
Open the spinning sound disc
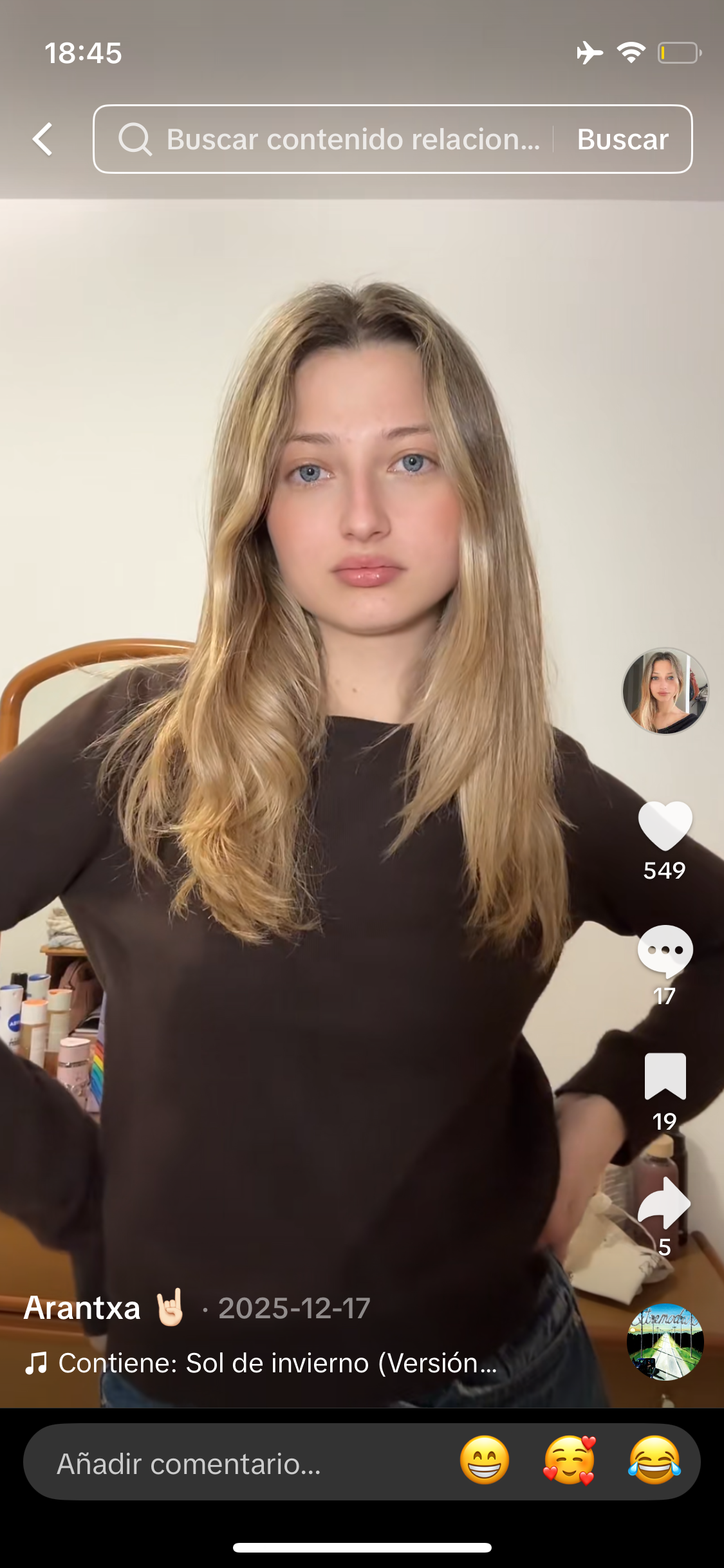(665, 1342)
